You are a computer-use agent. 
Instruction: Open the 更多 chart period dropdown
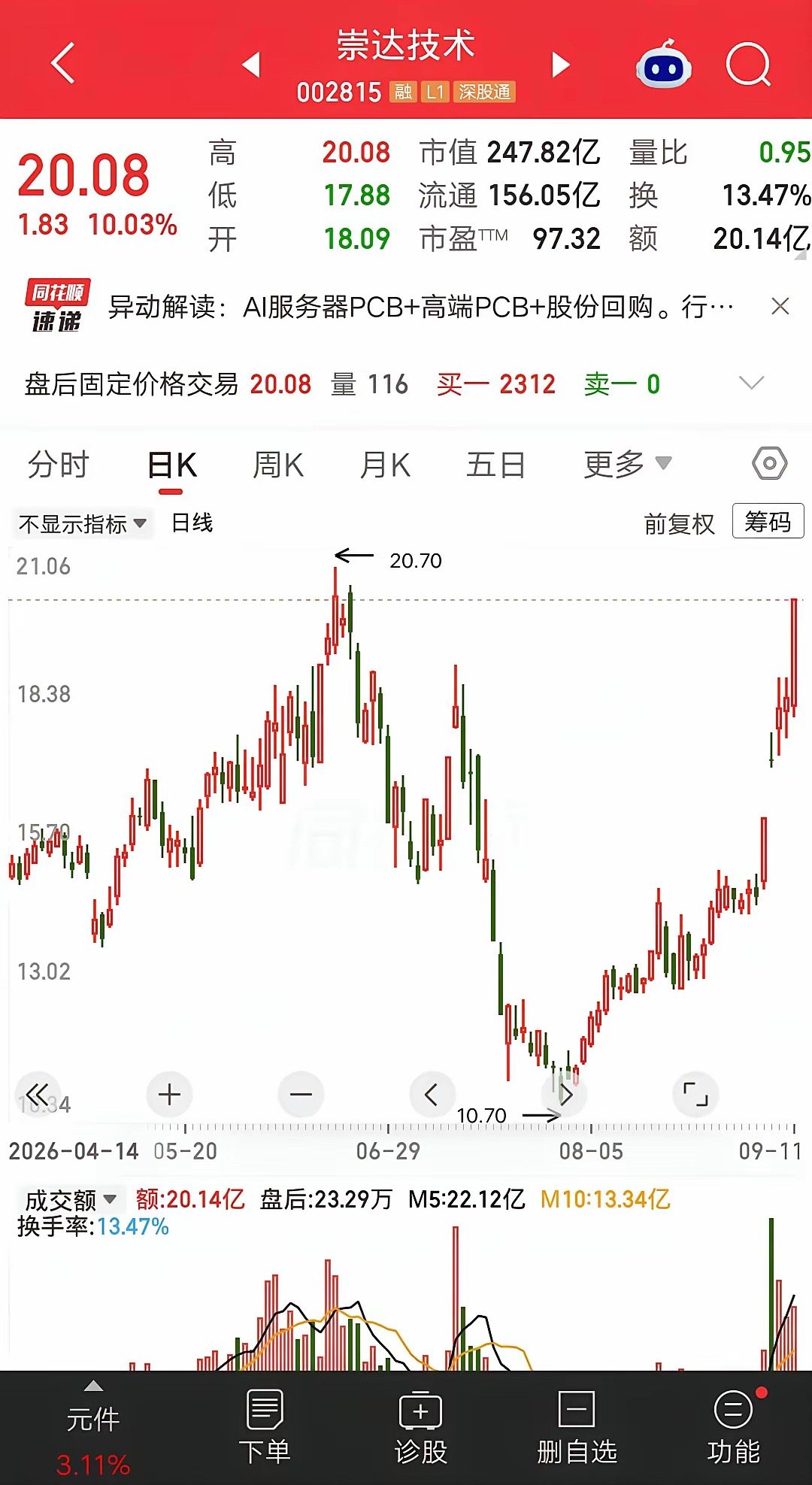pyautogui.click(x=627, y=464)
